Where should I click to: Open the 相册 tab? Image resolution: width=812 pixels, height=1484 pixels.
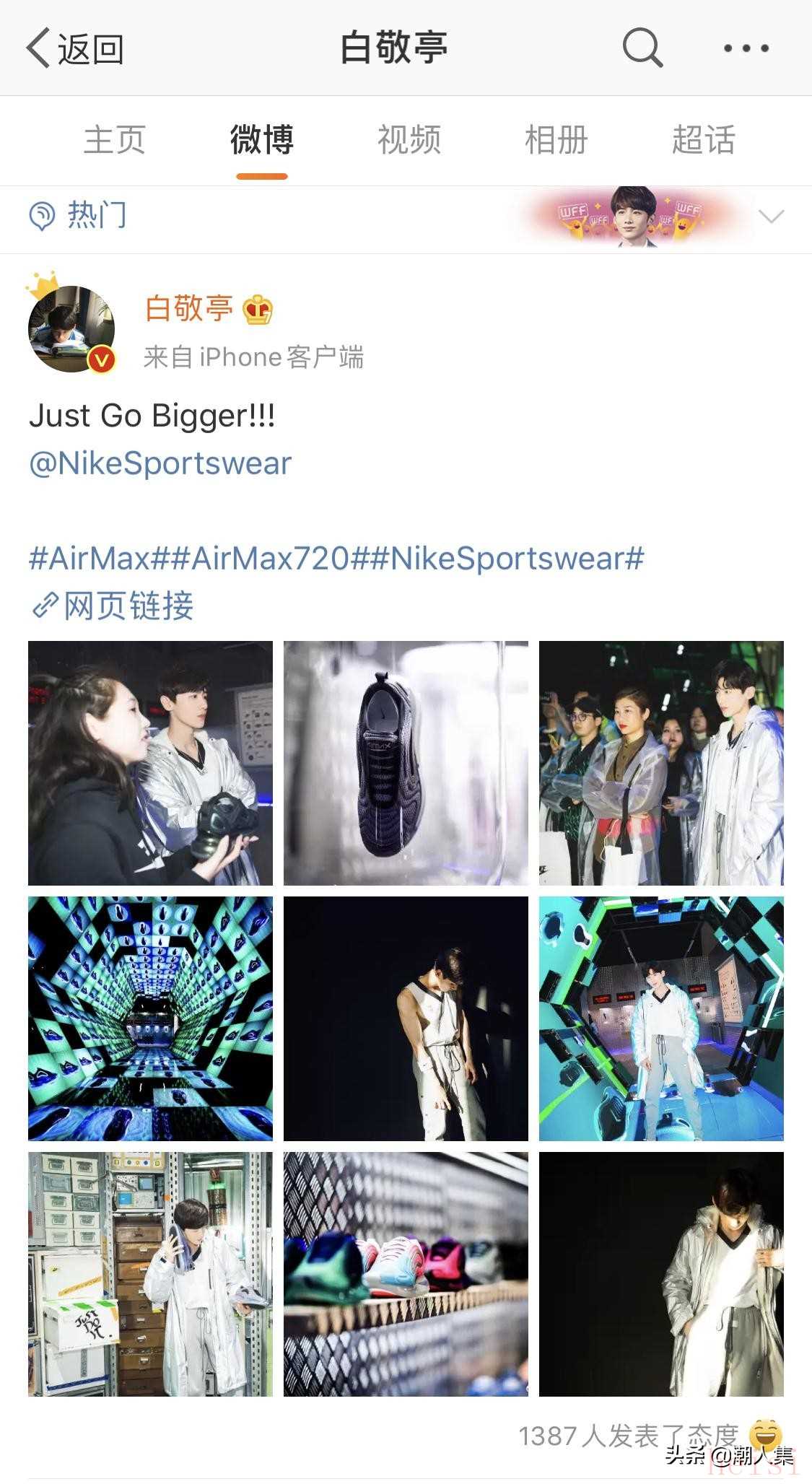click(x=556, y=140)
